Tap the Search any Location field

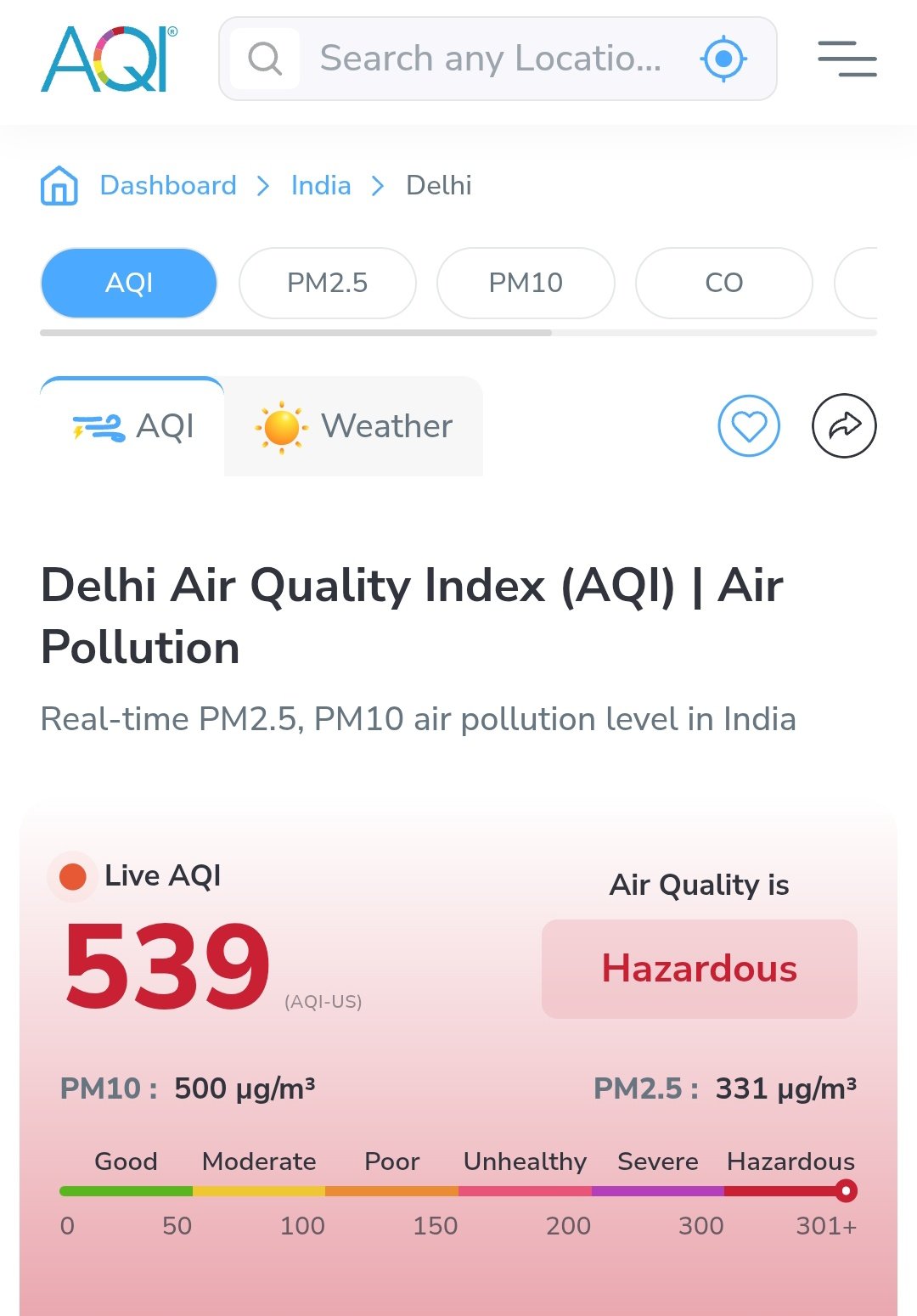pos(490,59)
